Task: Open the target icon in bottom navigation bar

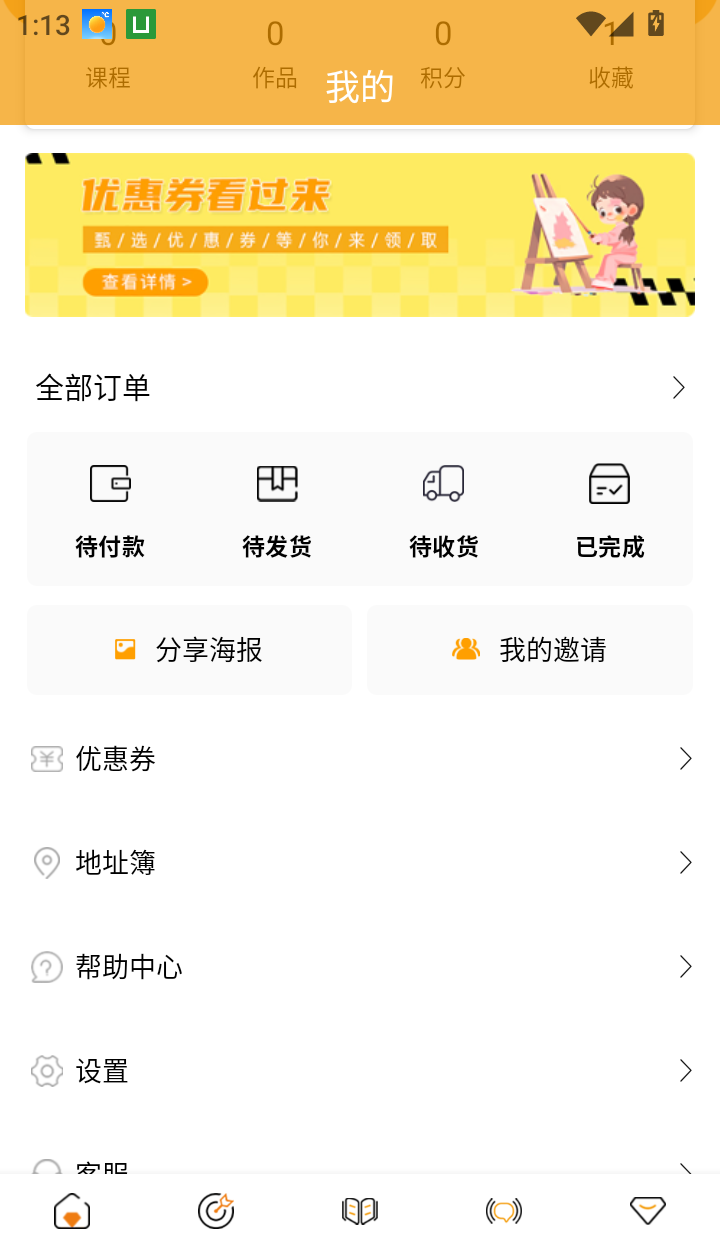Action: pos(216,1210)
